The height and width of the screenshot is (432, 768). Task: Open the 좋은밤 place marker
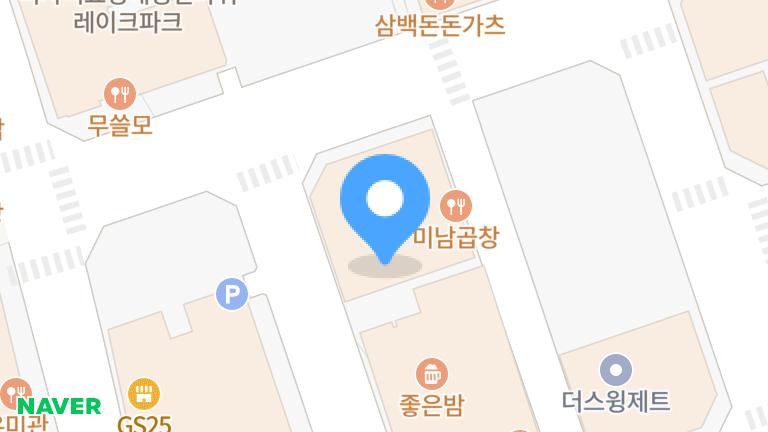tap(431, 375)
